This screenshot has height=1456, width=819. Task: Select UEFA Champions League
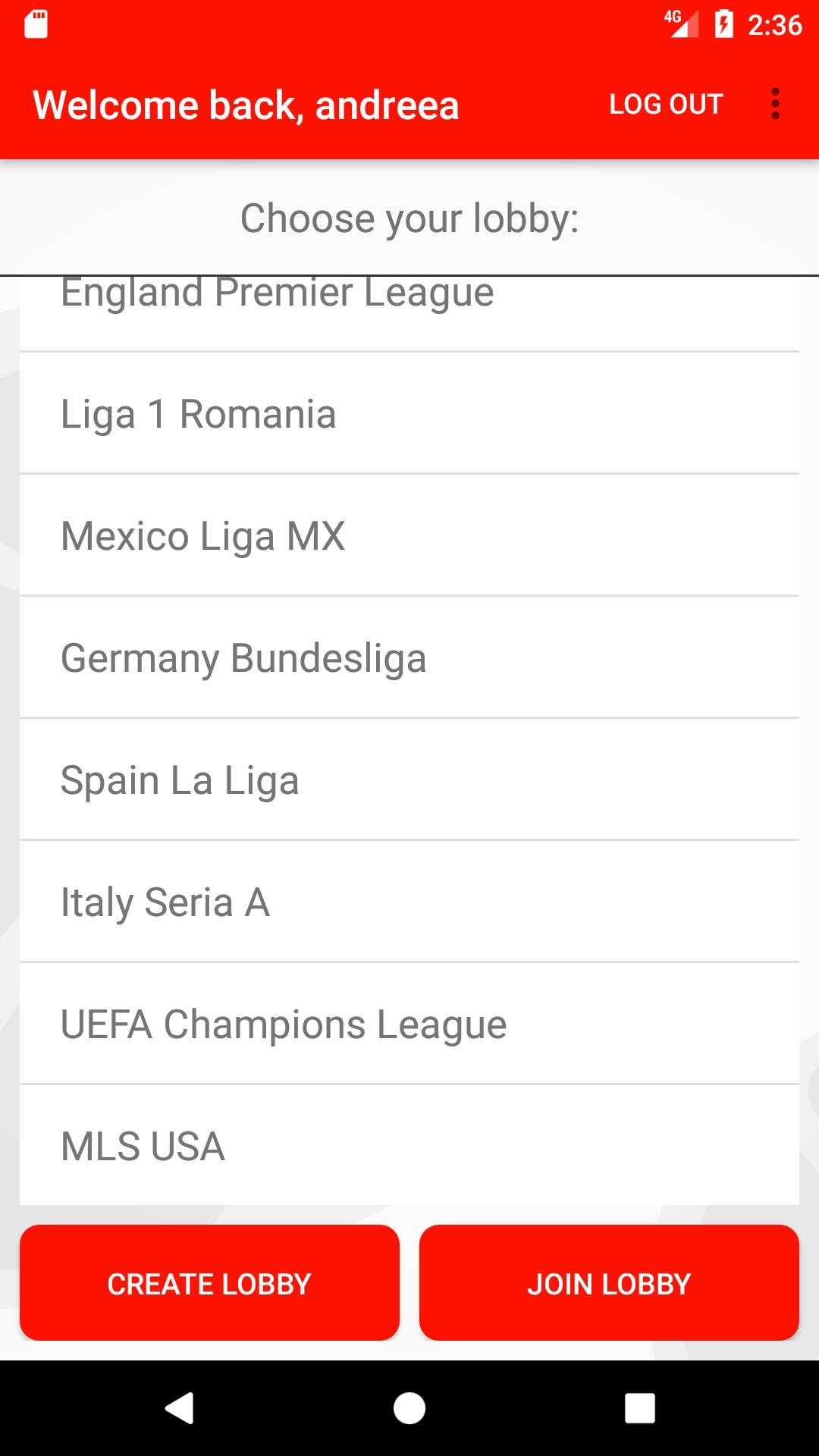pos(409,1024)
